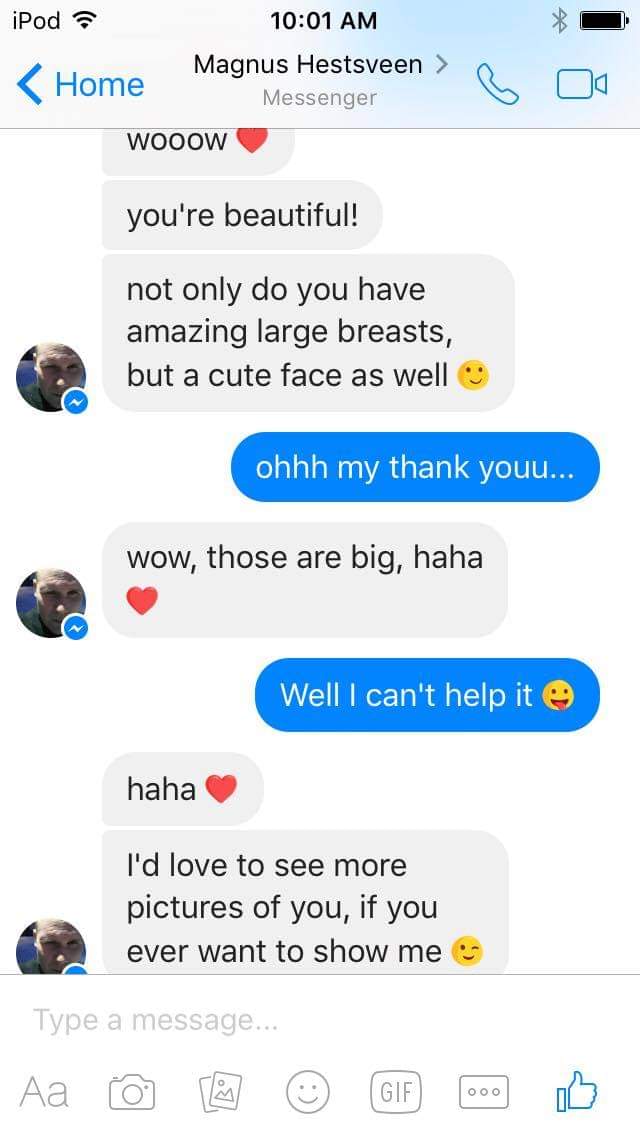This screenshot has width=640, height=1136.
Task: Open the camera to take a photo
Action: pyautogui.click(x=133, y=1092)
